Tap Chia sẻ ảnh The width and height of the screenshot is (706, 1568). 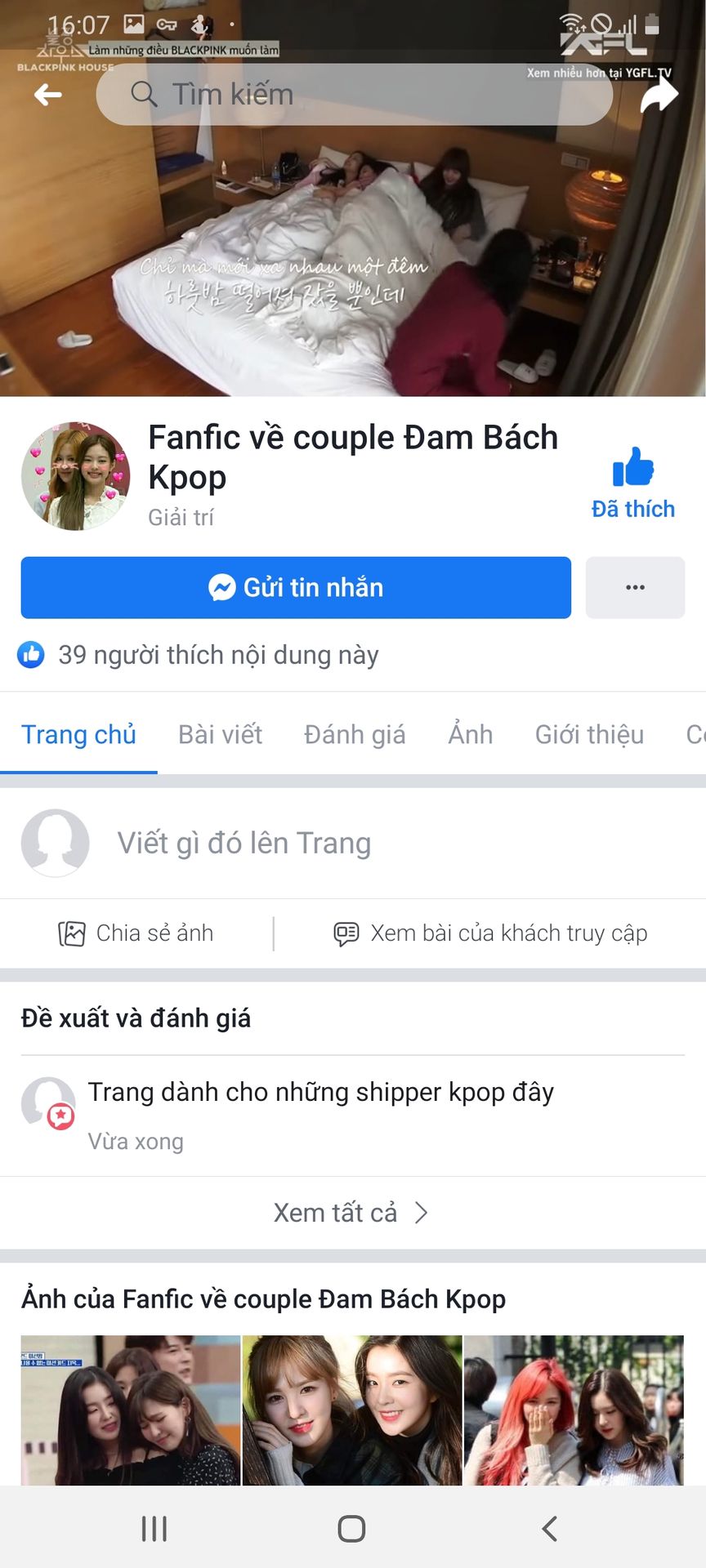point(136,933)
